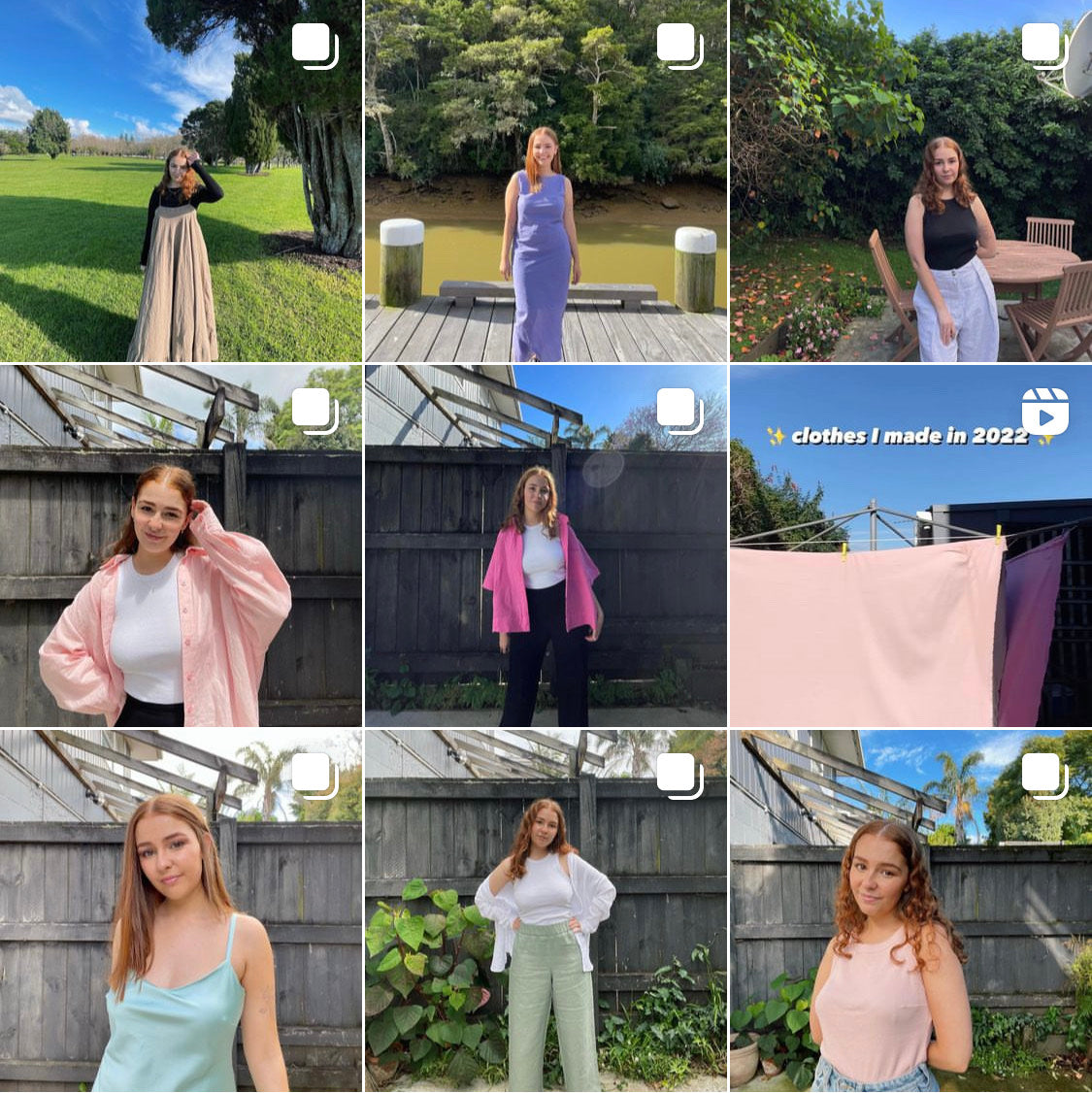
Task: Open the pale pink tank top post
Action: point(910,911)
